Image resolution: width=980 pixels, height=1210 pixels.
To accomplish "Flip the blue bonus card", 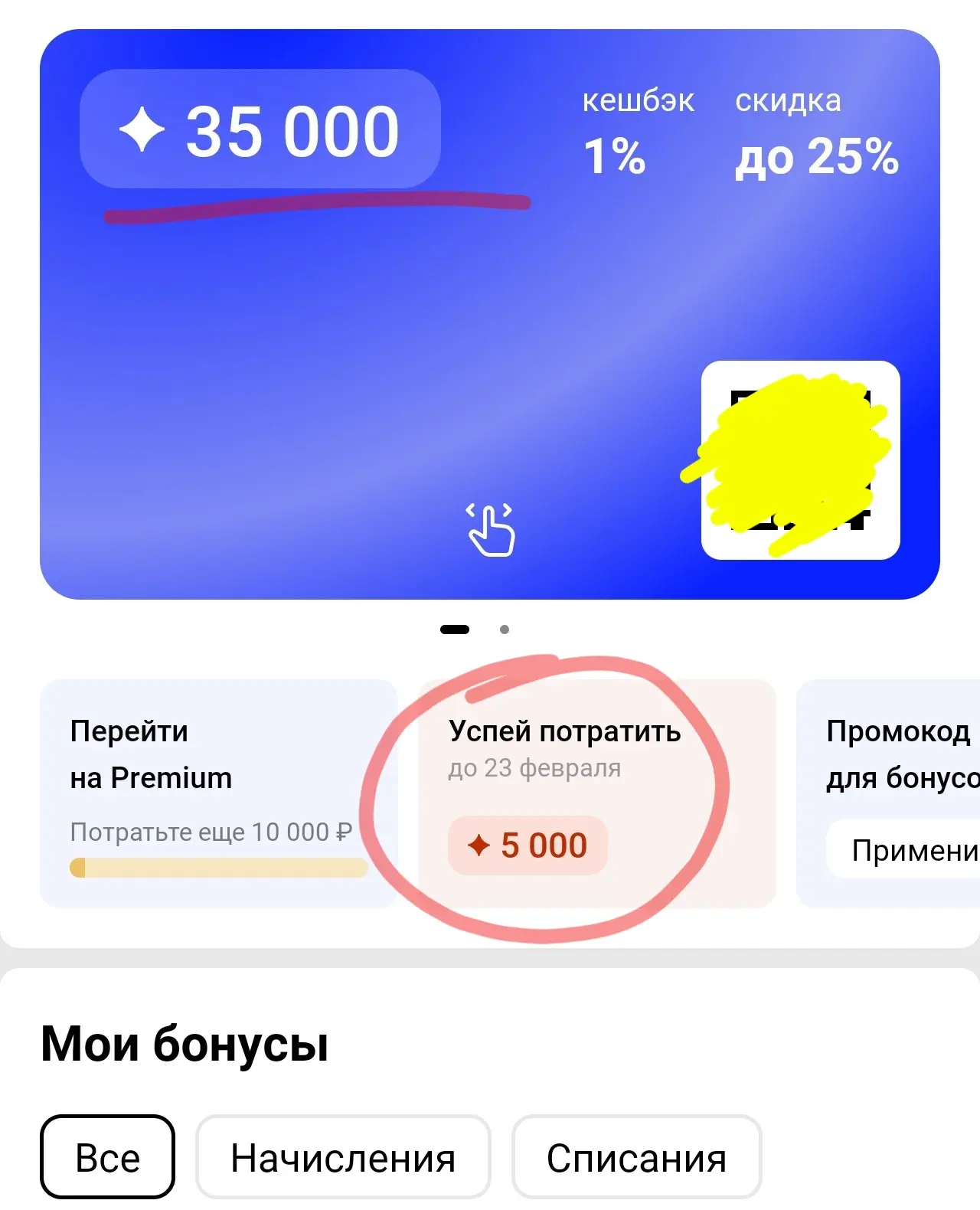I will click(491, 529).
